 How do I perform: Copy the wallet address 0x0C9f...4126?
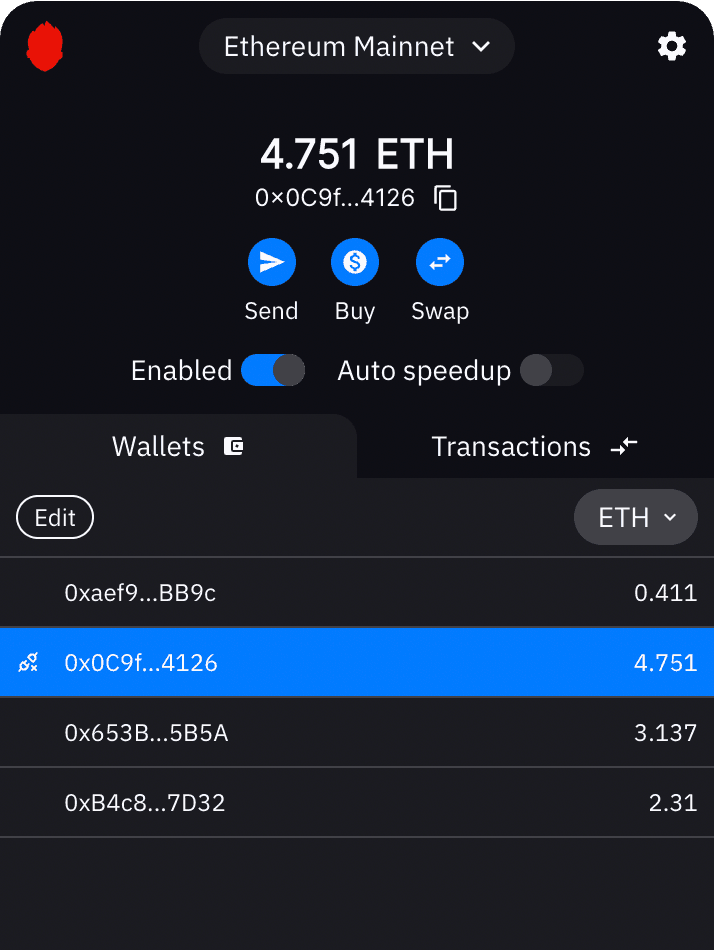click(446, 198)
